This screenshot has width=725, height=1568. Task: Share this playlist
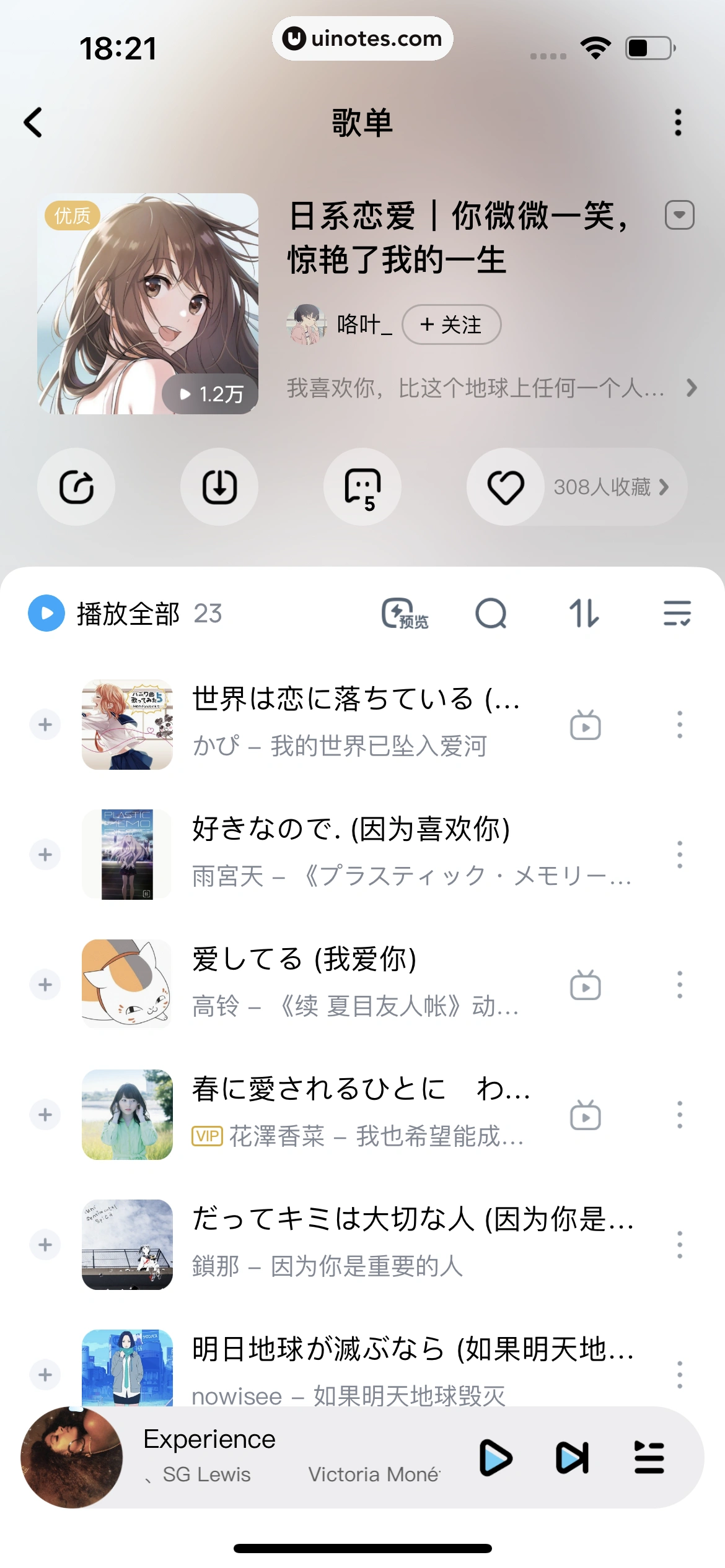click(76, 487)
